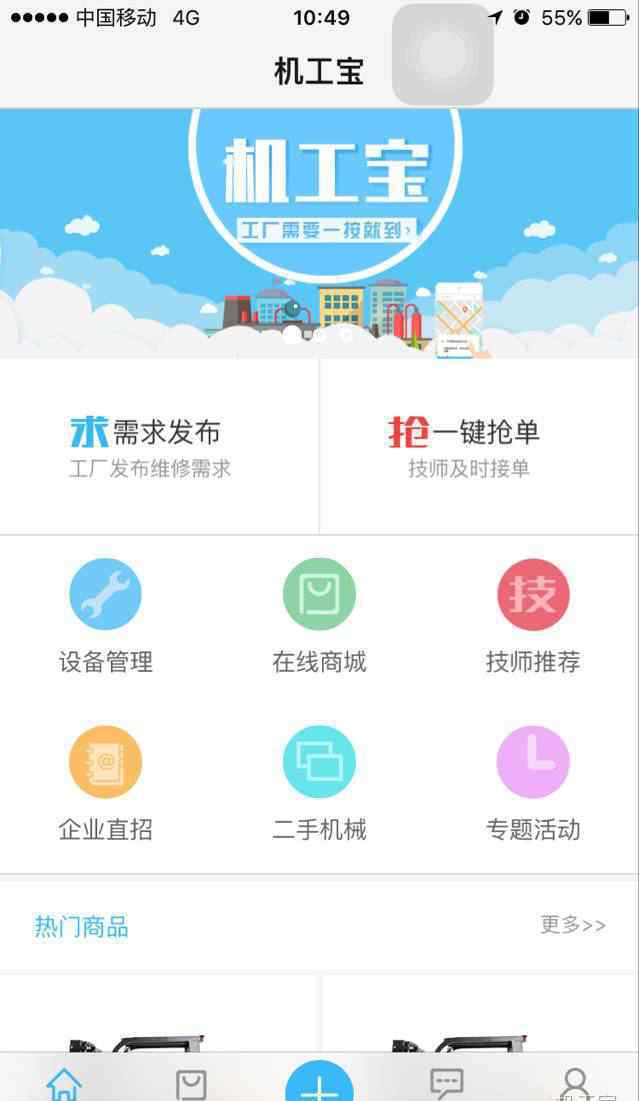Tap the center plus button
Screen dimensions: 639x1101
coord(320,1081)
